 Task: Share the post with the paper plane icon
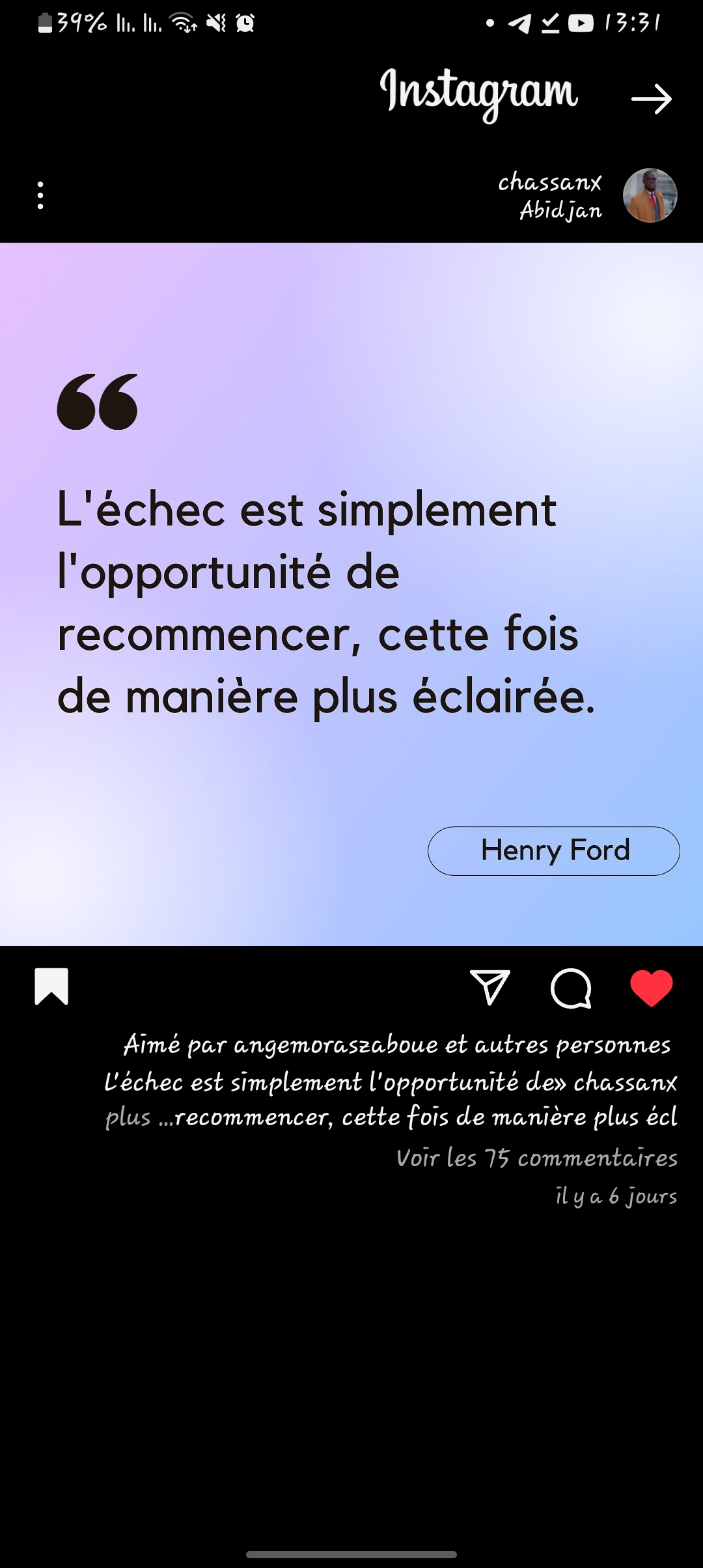click(x=489, y=987)
